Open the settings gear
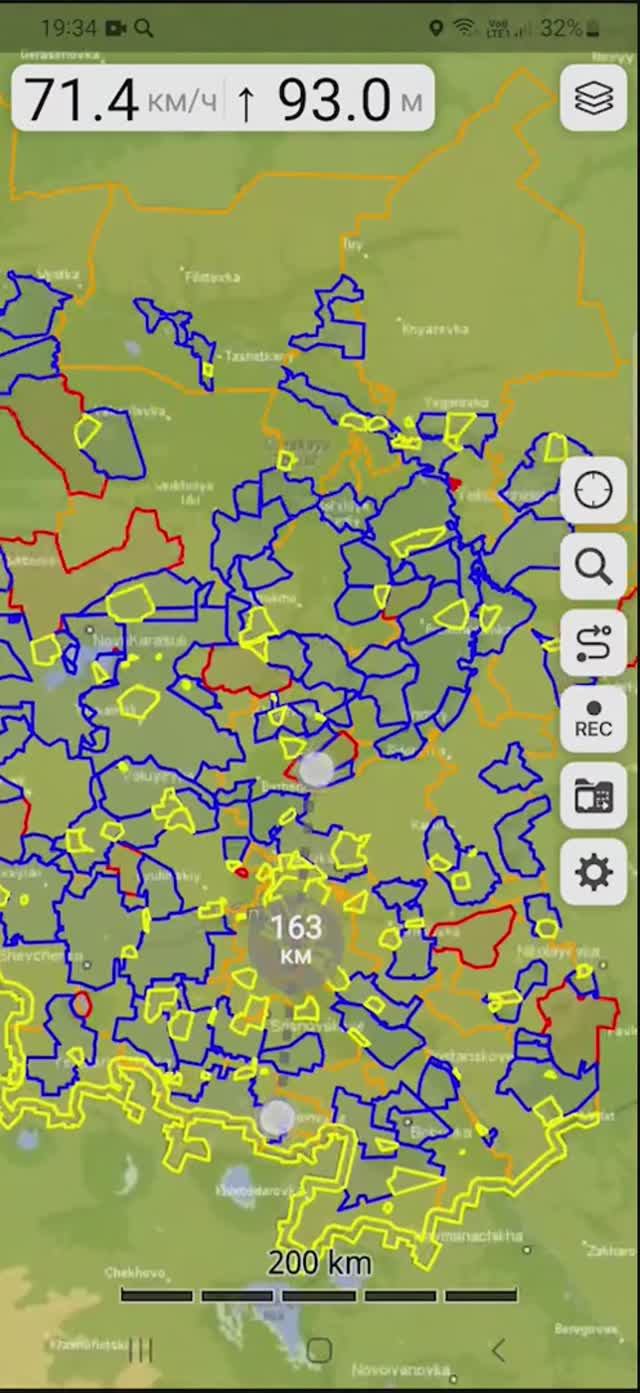This screenshot has width=640, height=1393. 593,873
